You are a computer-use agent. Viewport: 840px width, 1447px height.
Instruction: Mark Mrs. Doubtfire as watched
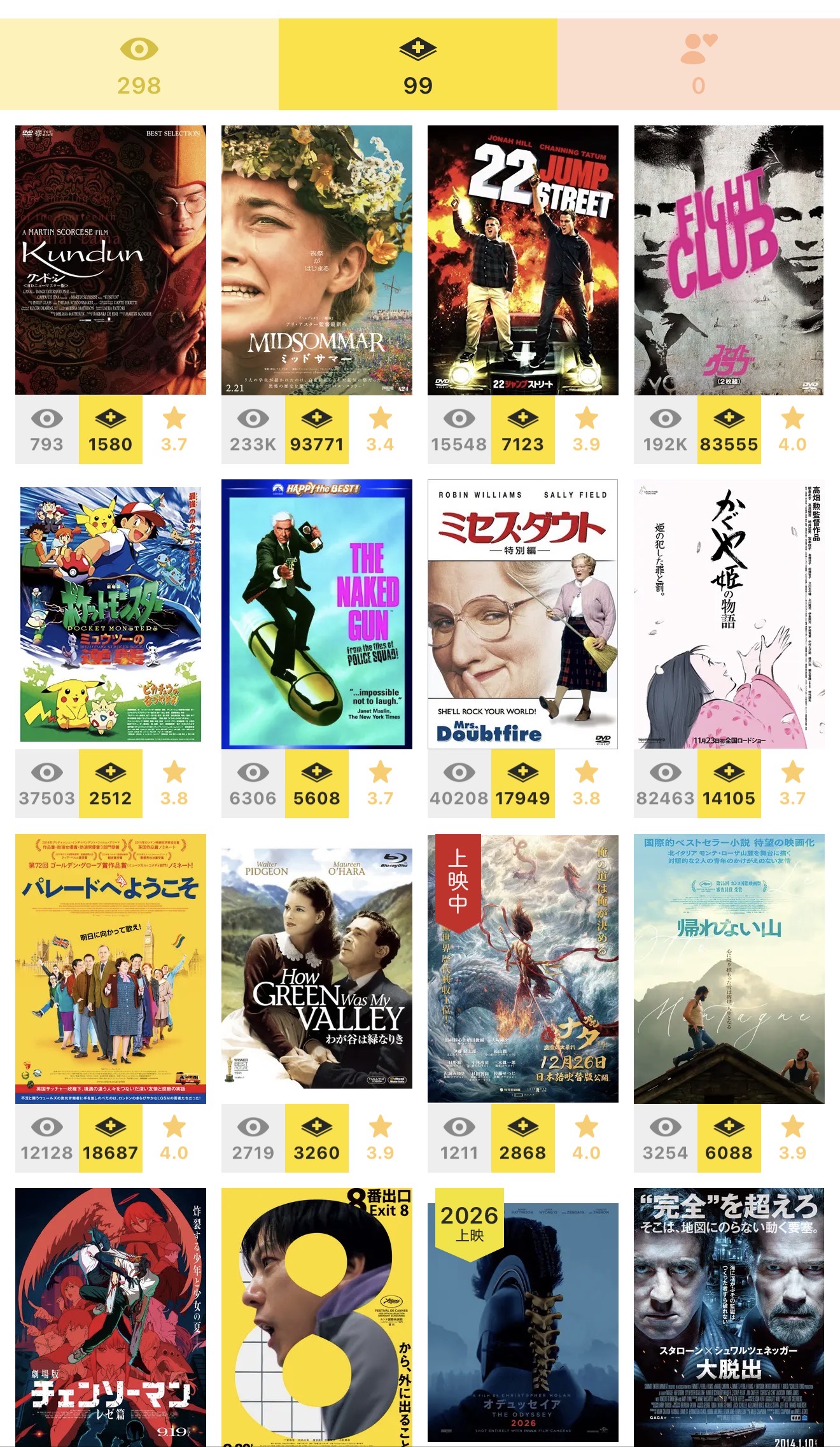(459, 784)
